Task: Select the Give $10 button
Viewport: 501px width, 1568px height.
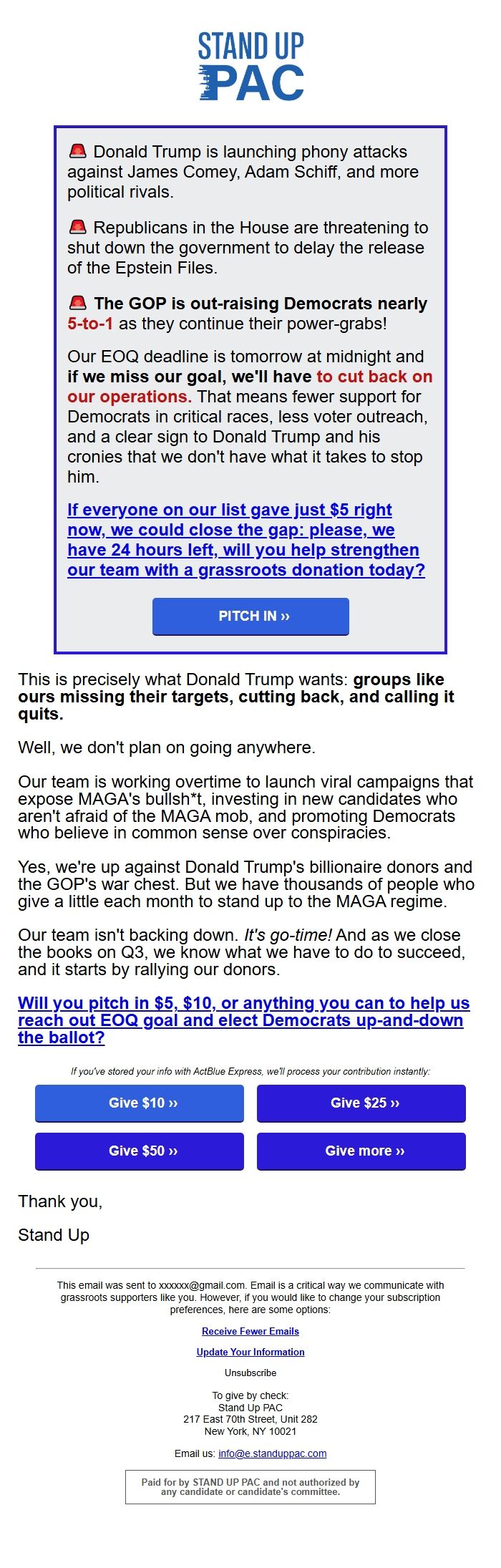Action: coord(140,1103)
